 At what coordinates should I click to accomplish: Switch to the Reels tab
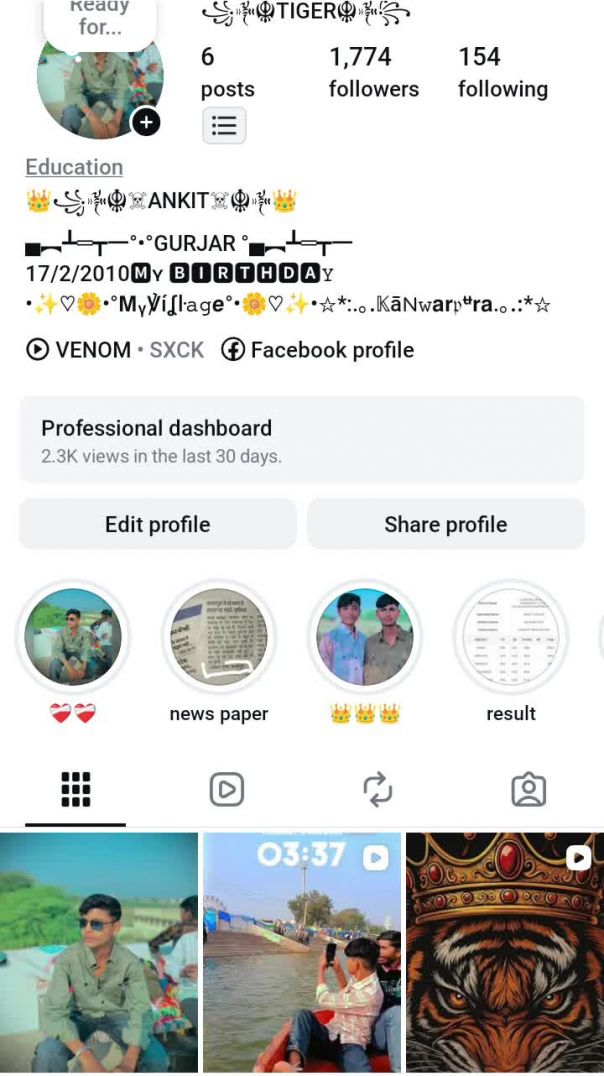[x=227, y=790]
